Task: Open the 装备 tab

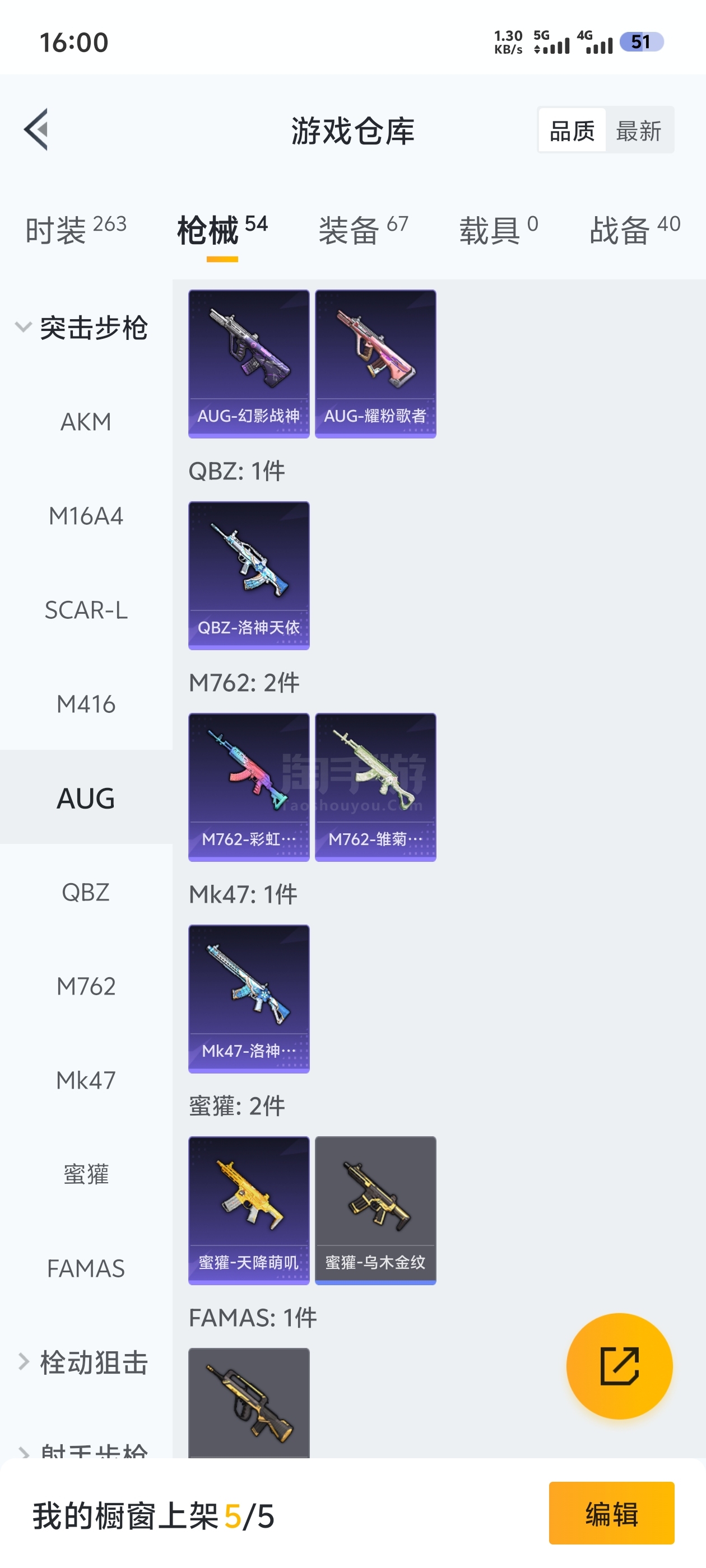Action: click(363, 230)
